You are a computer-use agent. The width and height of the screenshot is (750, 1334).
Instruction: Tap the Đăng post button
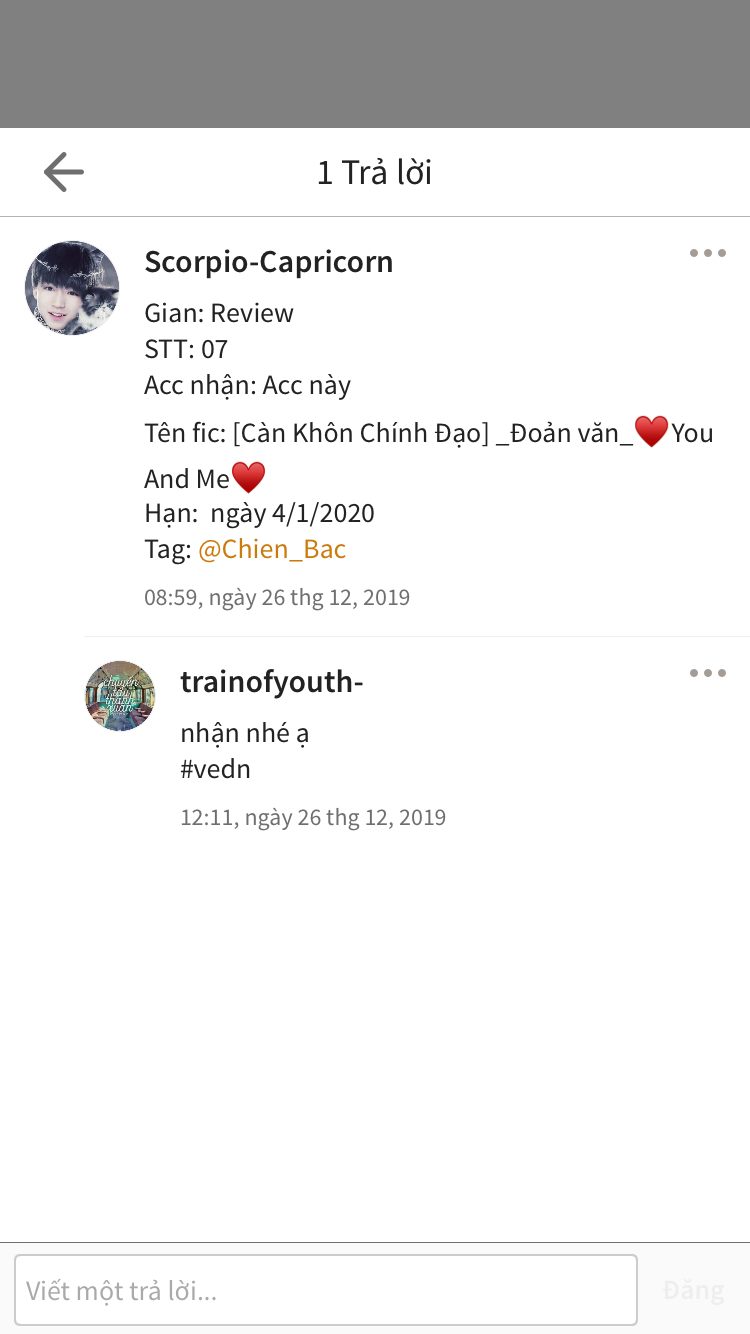click(x=693, y=1290)
